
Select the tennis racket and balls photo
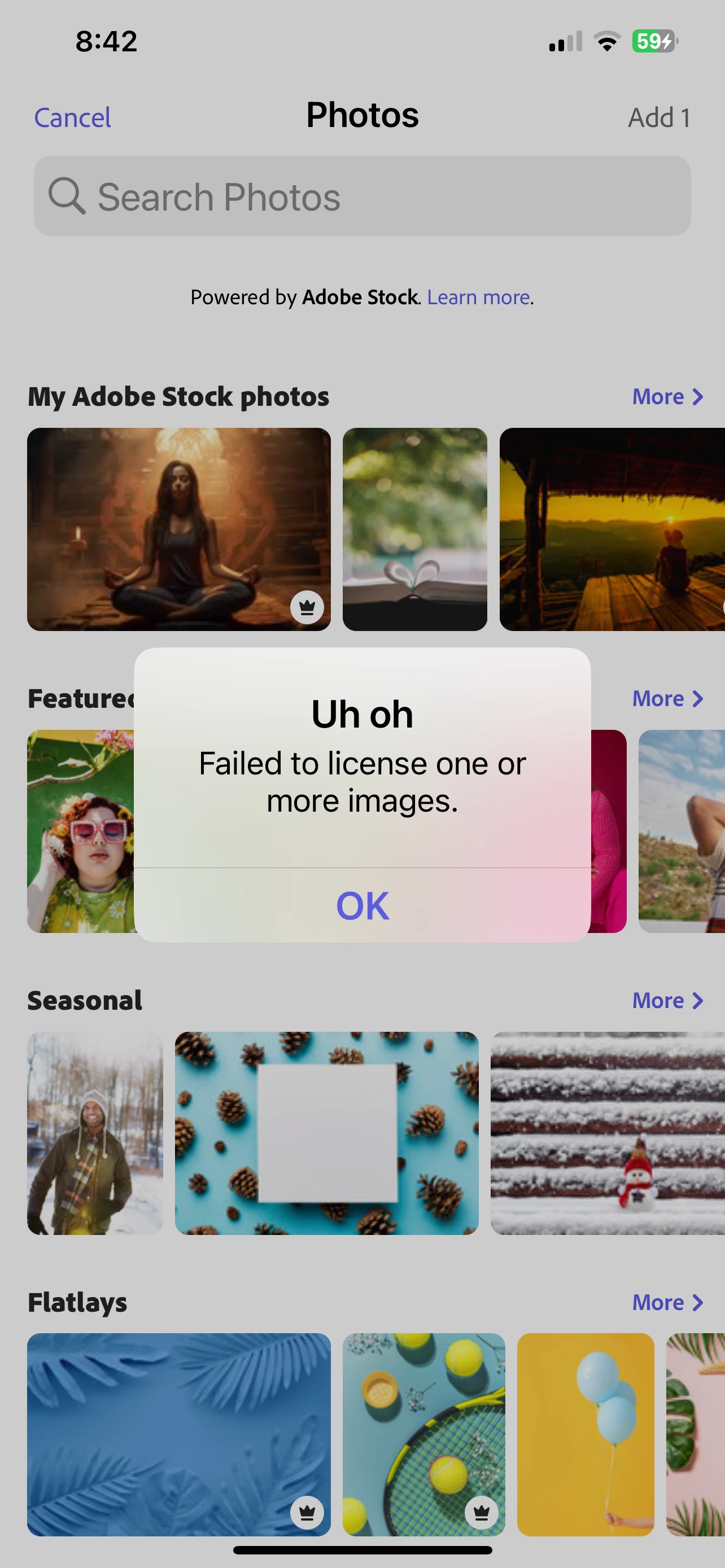(x=423, y=1434)
